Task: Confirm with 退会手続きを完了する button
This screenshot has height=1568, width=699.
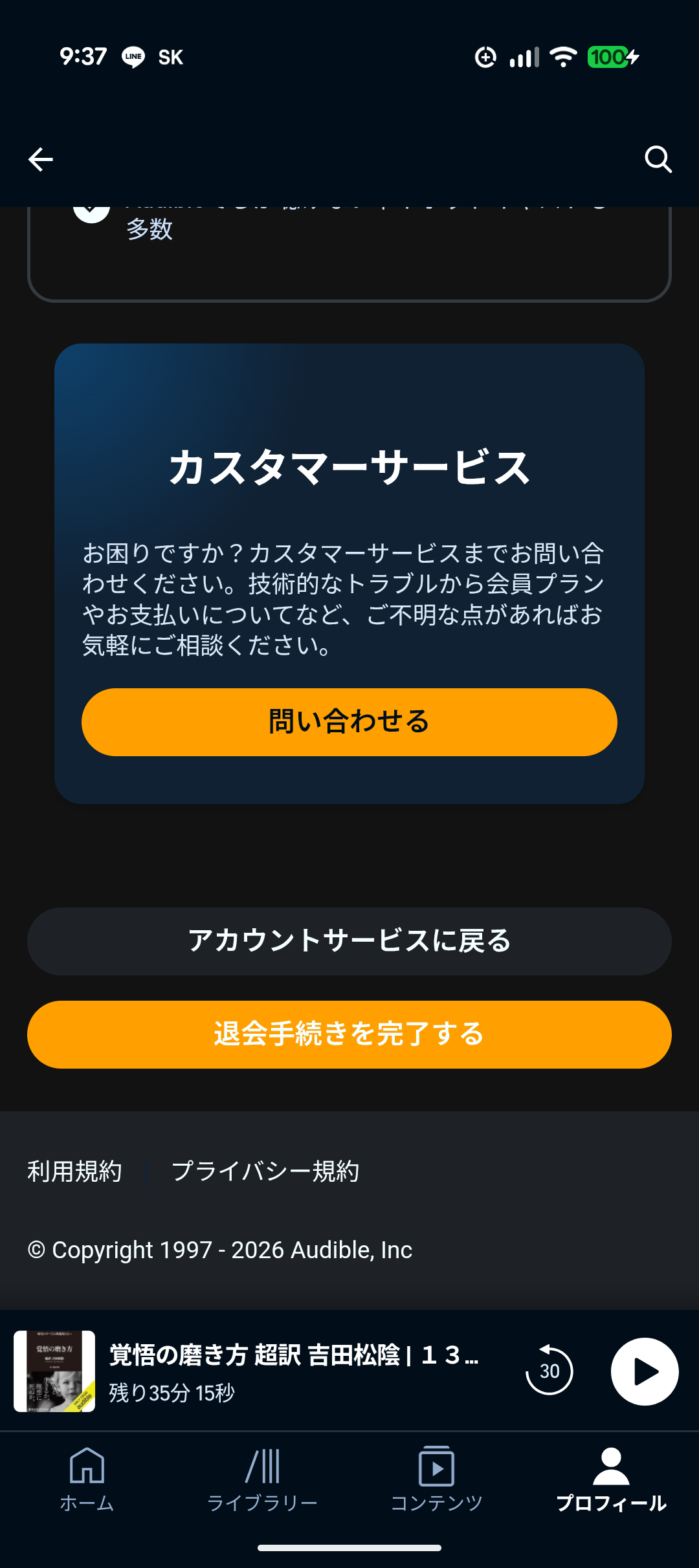Action: click(x=349, y=1034)
